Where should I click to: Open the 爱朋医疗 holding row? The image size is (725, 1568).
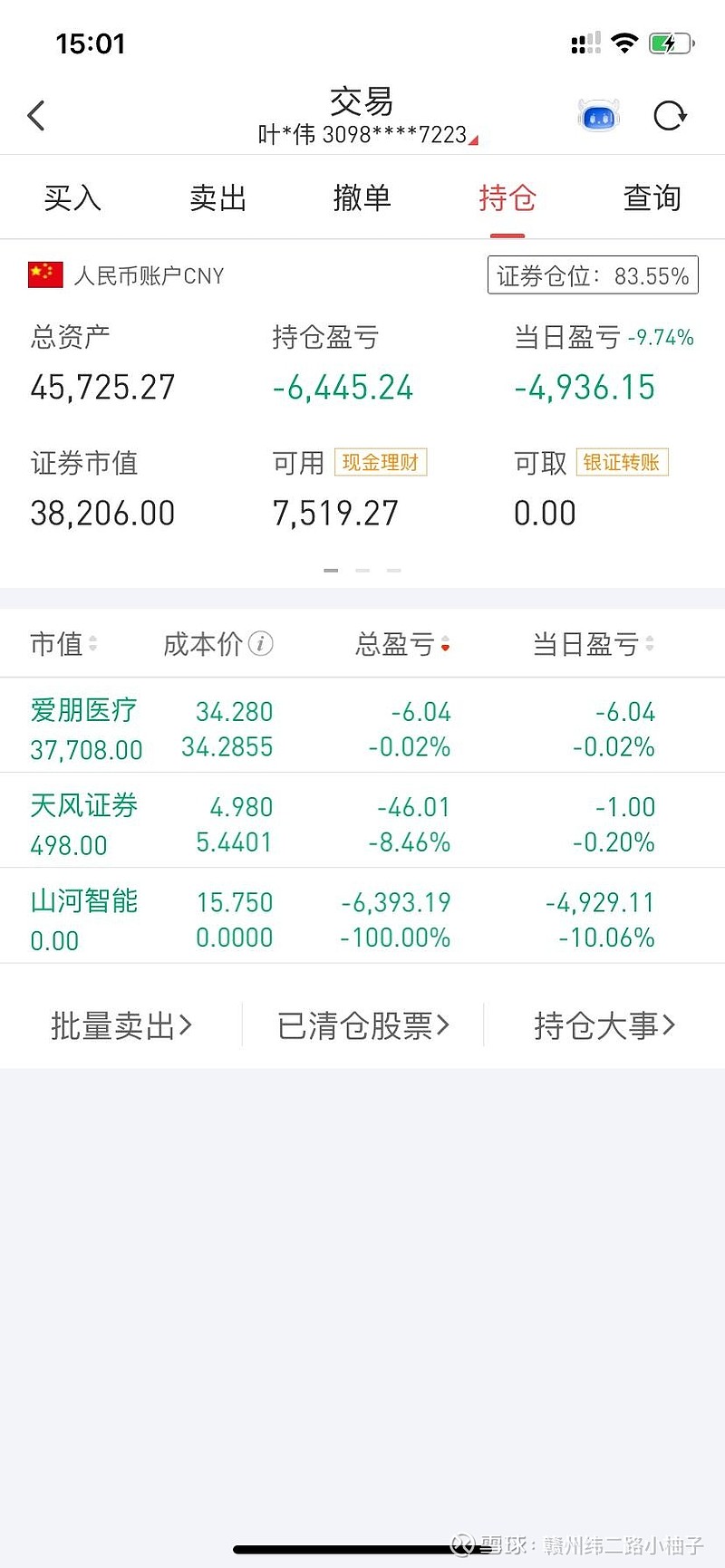click(362, 729)
